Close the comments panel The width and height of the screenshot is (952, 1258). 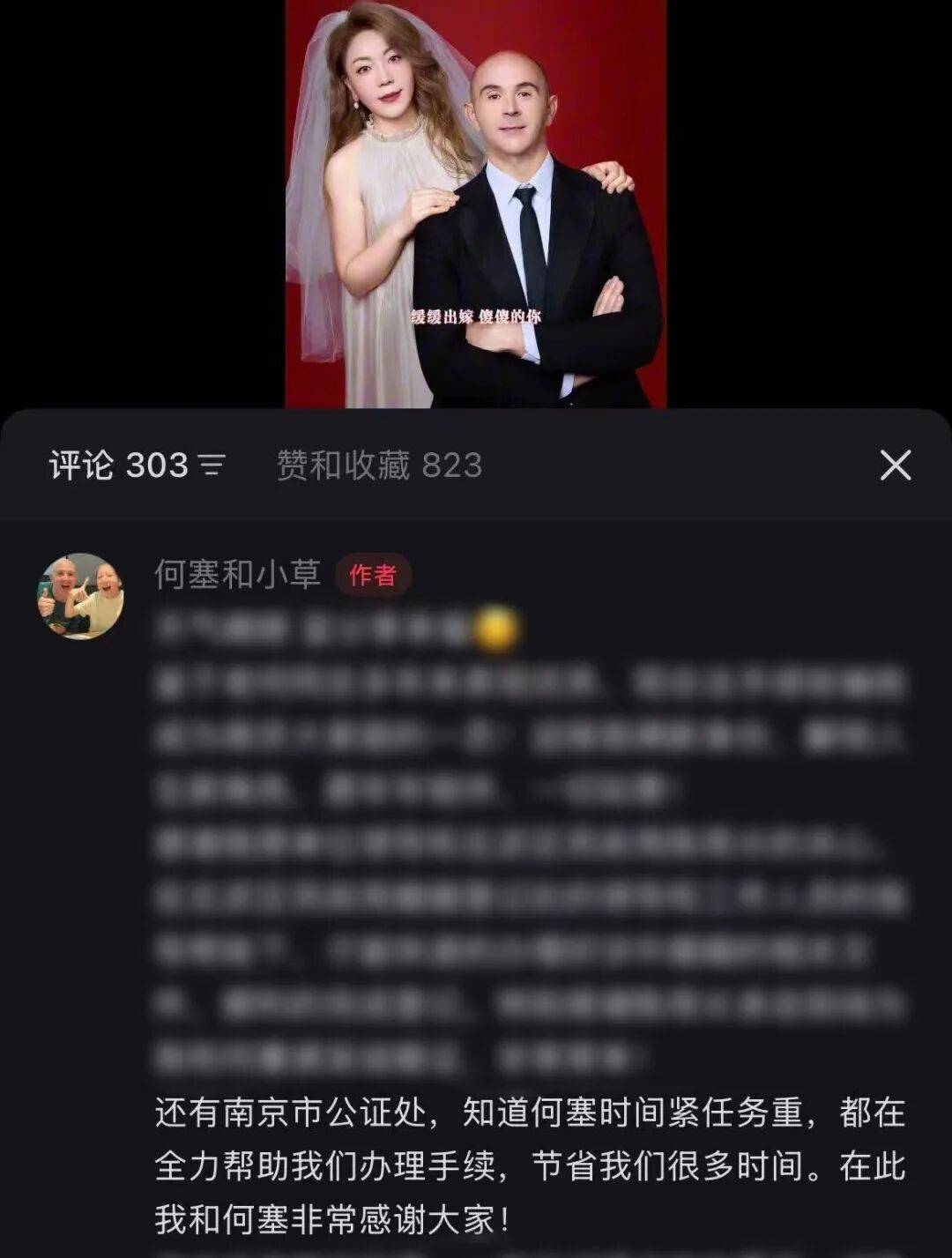click(x=895, y=465)
